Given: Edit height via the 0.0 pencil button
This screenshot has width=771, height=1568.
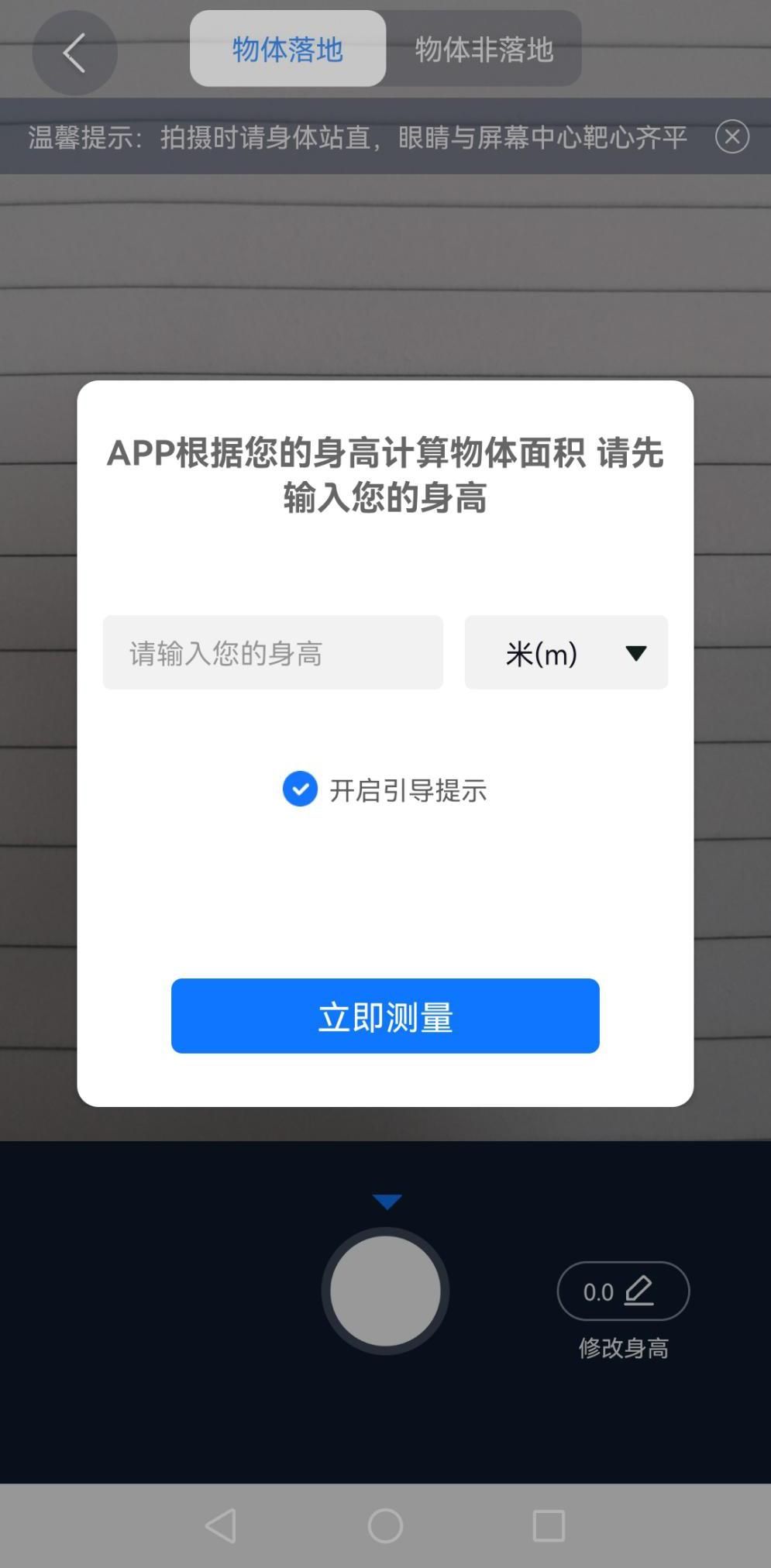Looking at the screenshot, I should (x=623, y=1291).
